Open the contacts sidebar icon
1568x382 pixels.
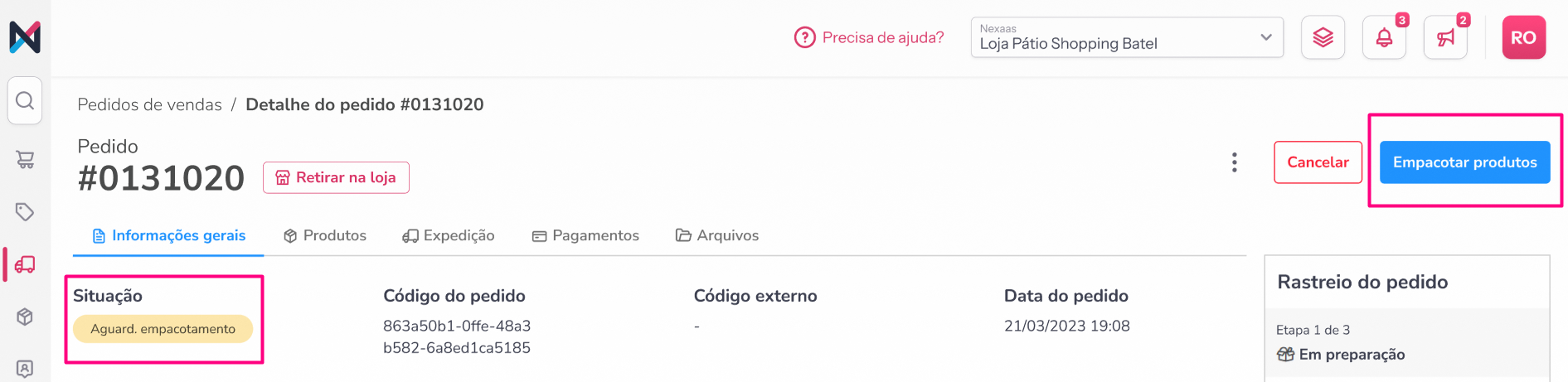click(x=25, y=368)
